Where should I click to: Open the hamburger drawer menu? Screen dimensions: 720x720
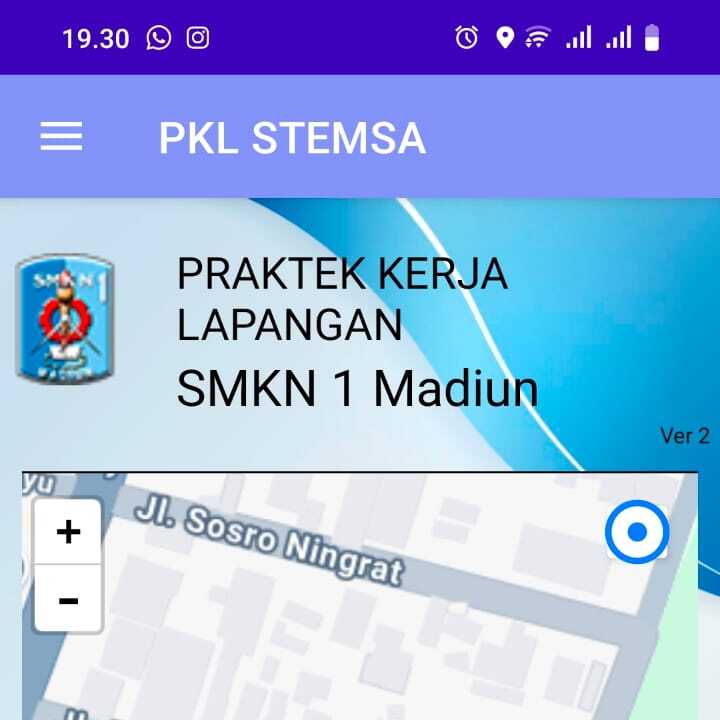[x=61, y=137]
